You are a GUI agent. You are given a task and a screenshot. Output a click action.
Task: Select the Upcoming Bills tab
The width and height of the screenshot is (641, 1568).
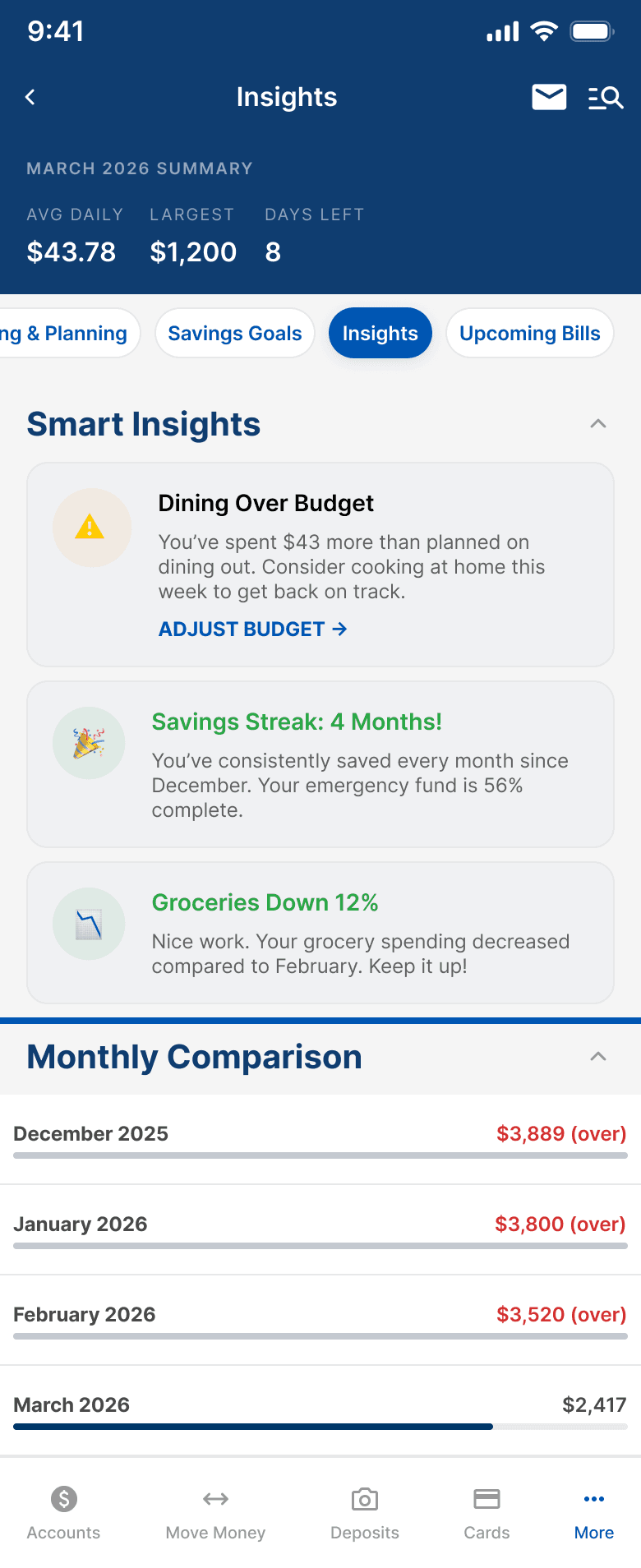529,334
